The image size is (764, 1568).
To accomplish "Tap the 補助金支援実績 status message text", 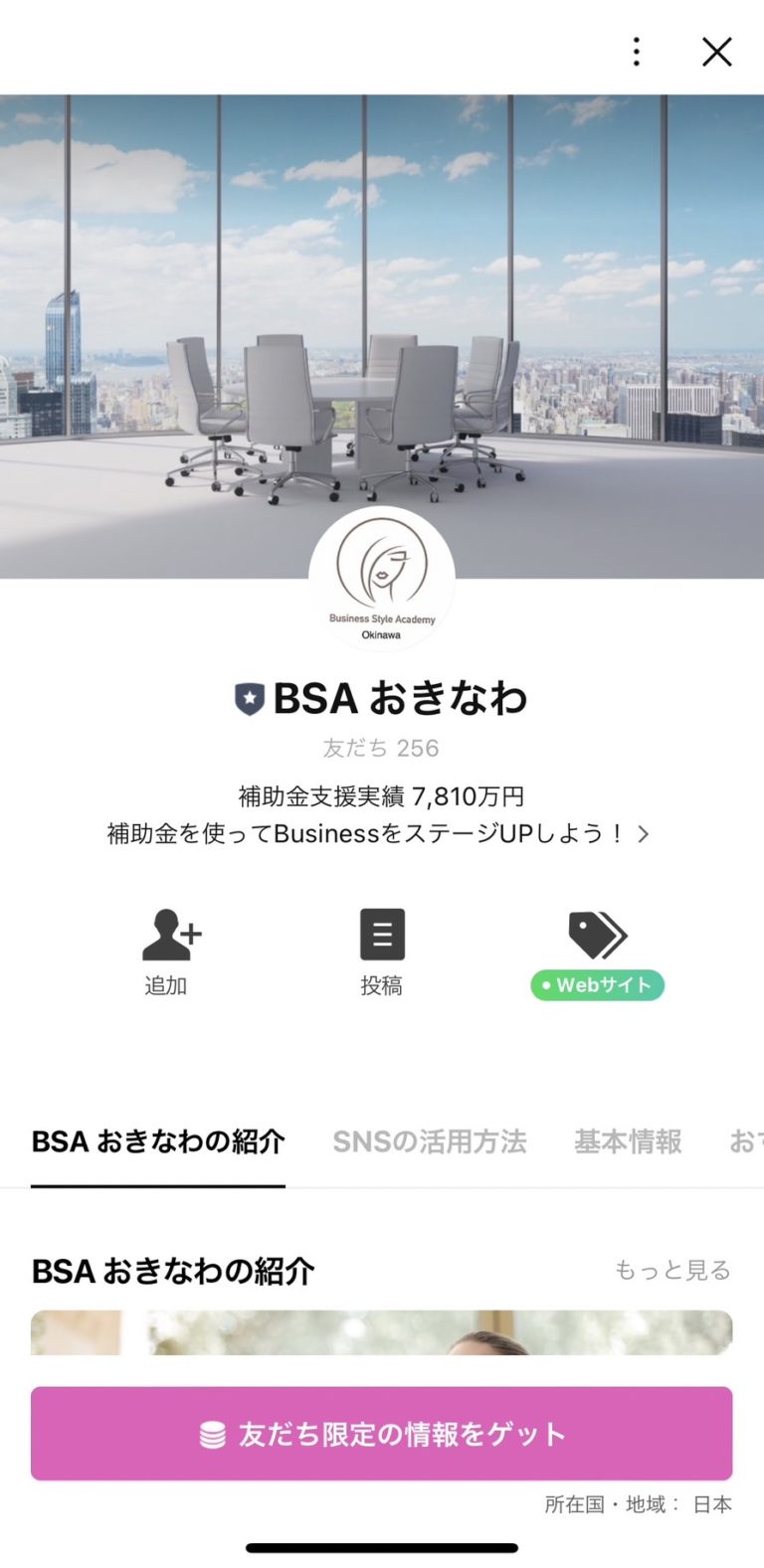I will coord(382,795).
